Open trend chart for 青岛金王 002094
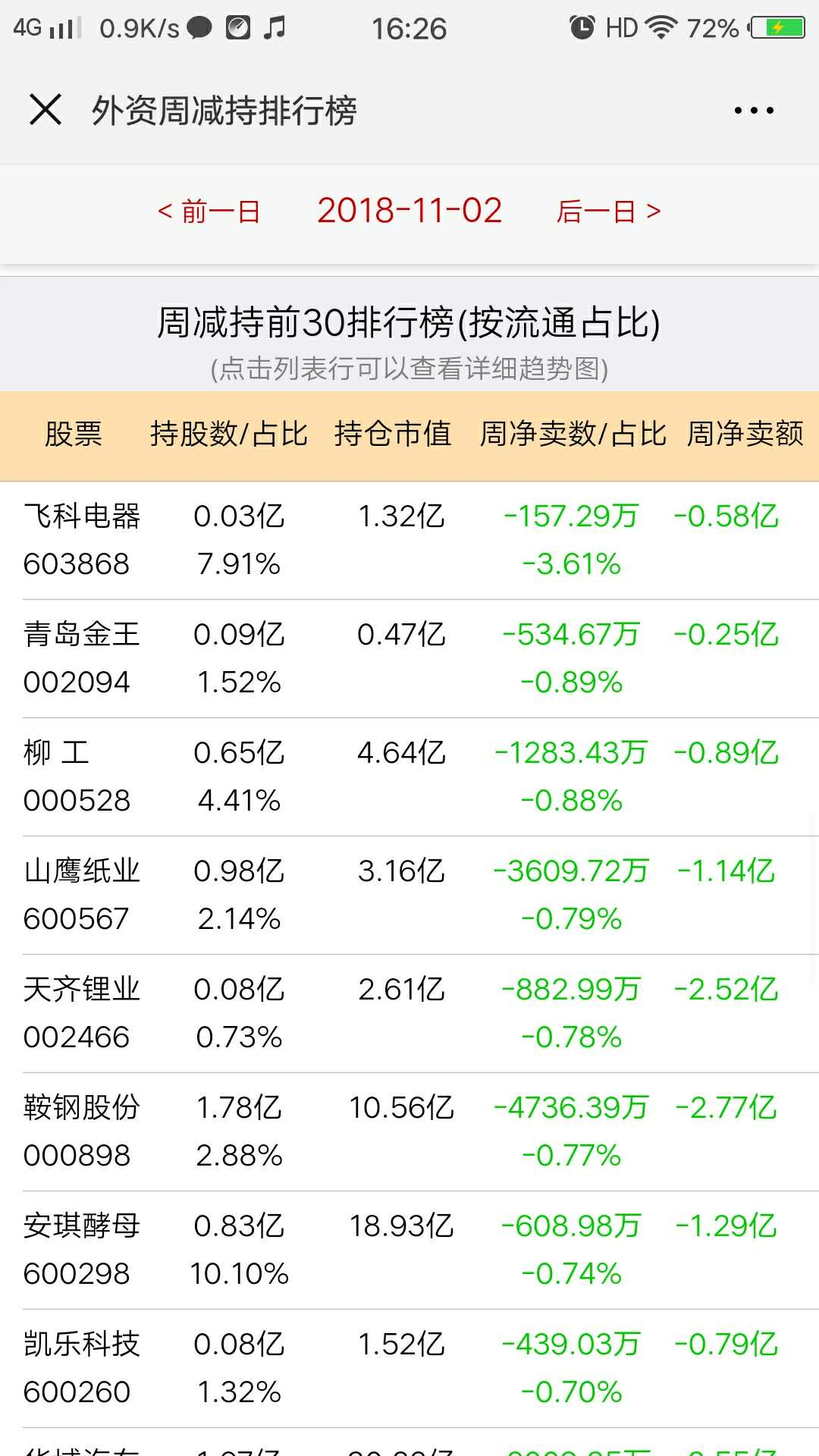The image size is (819, 1456). click(409, 659)
